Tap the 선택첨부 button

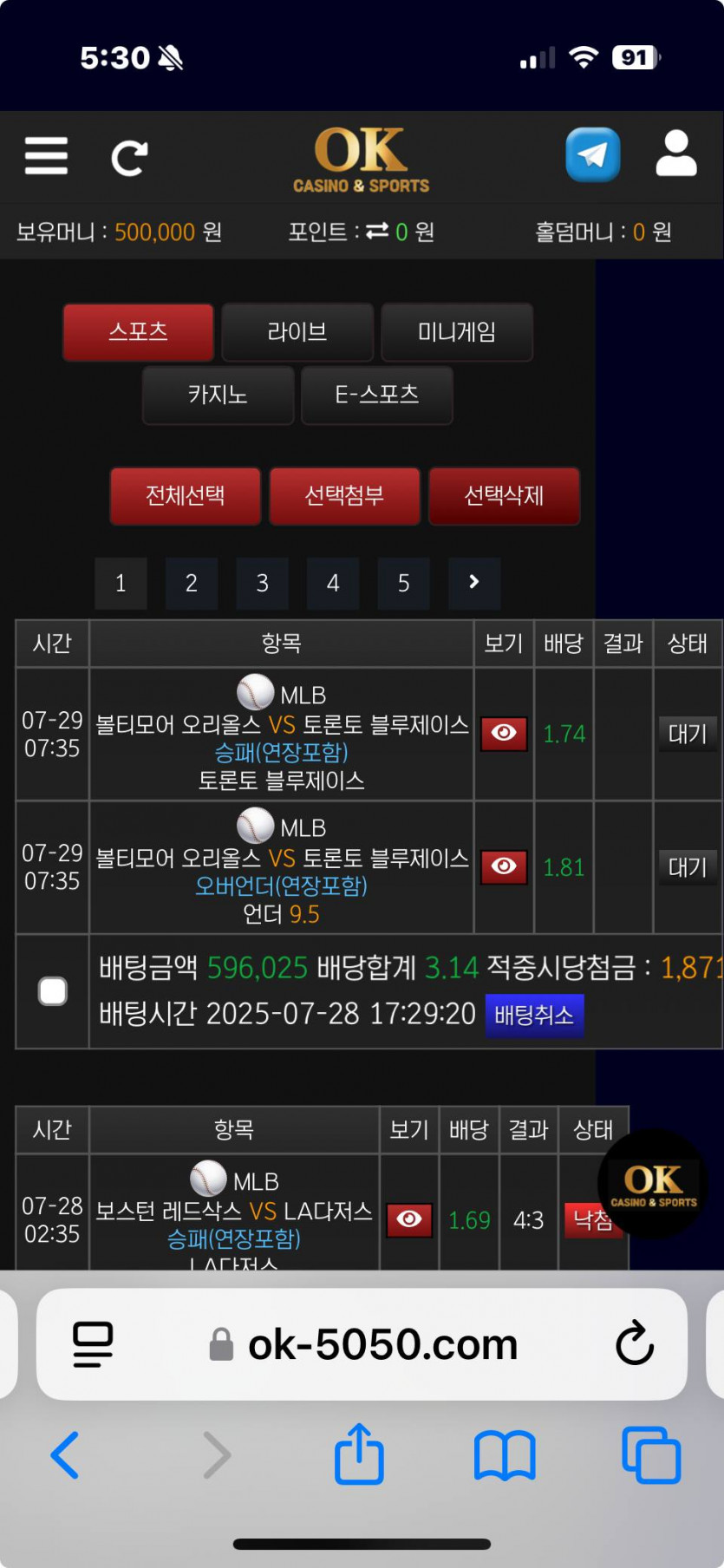[344, 496]
